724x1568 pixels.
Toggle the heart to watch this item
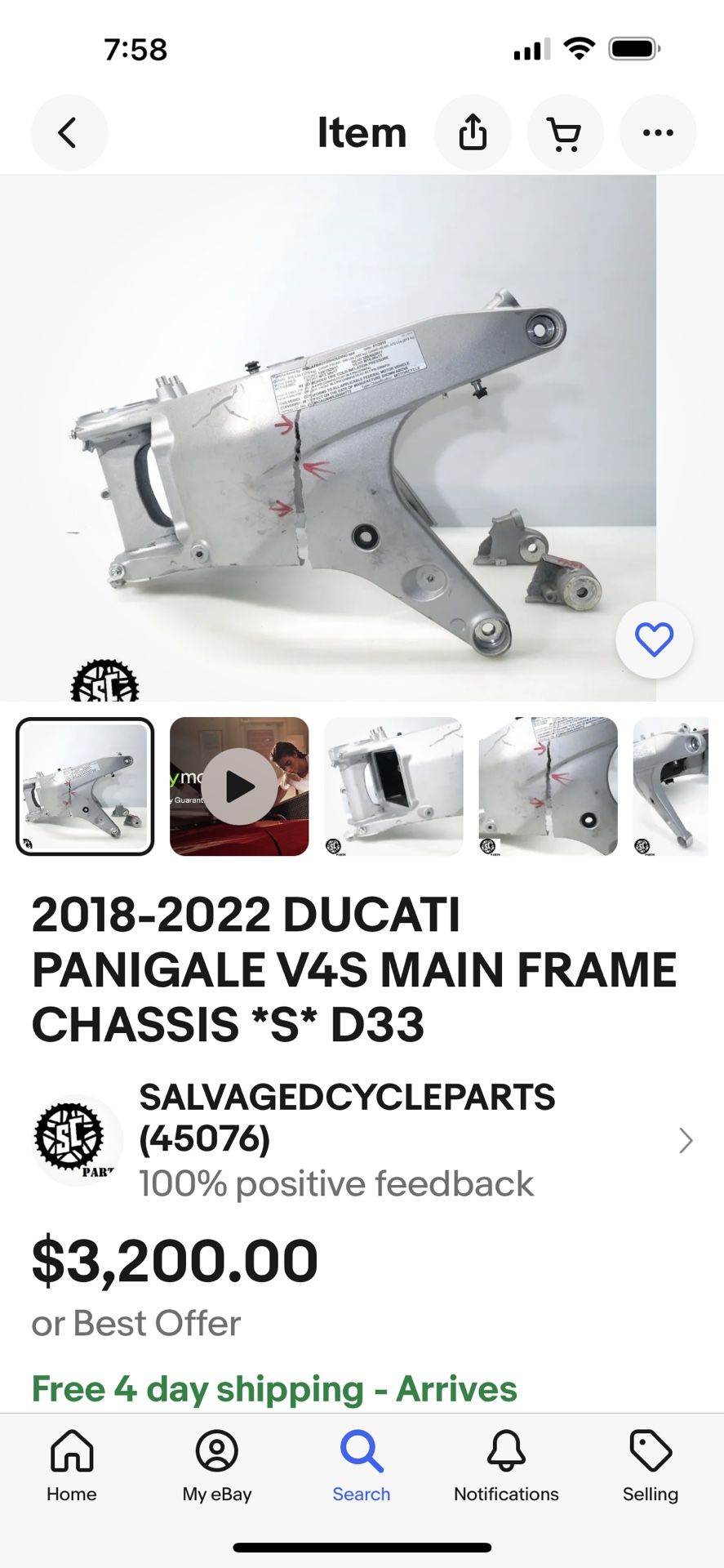[x=654, y=640]
